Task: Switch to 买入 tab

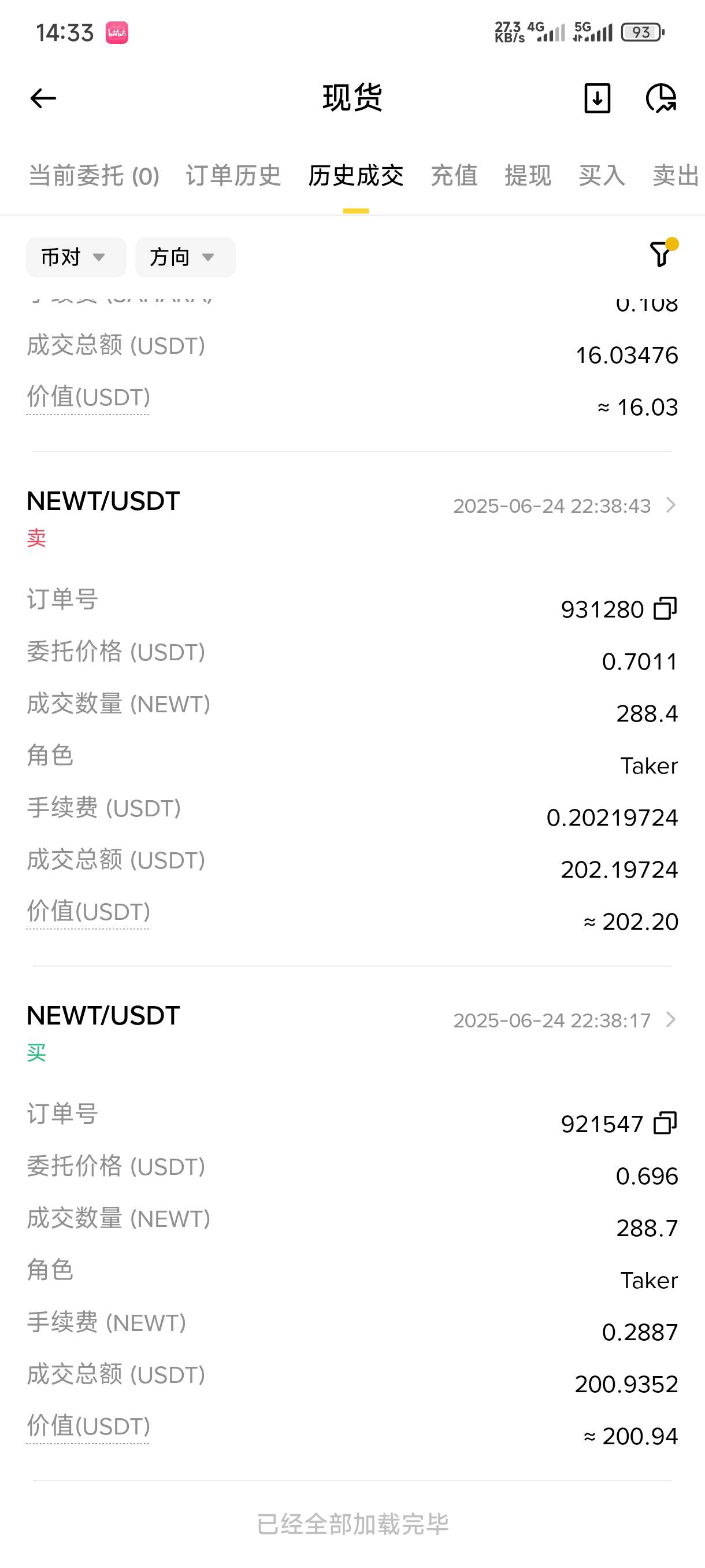Action: pos(602,176)
